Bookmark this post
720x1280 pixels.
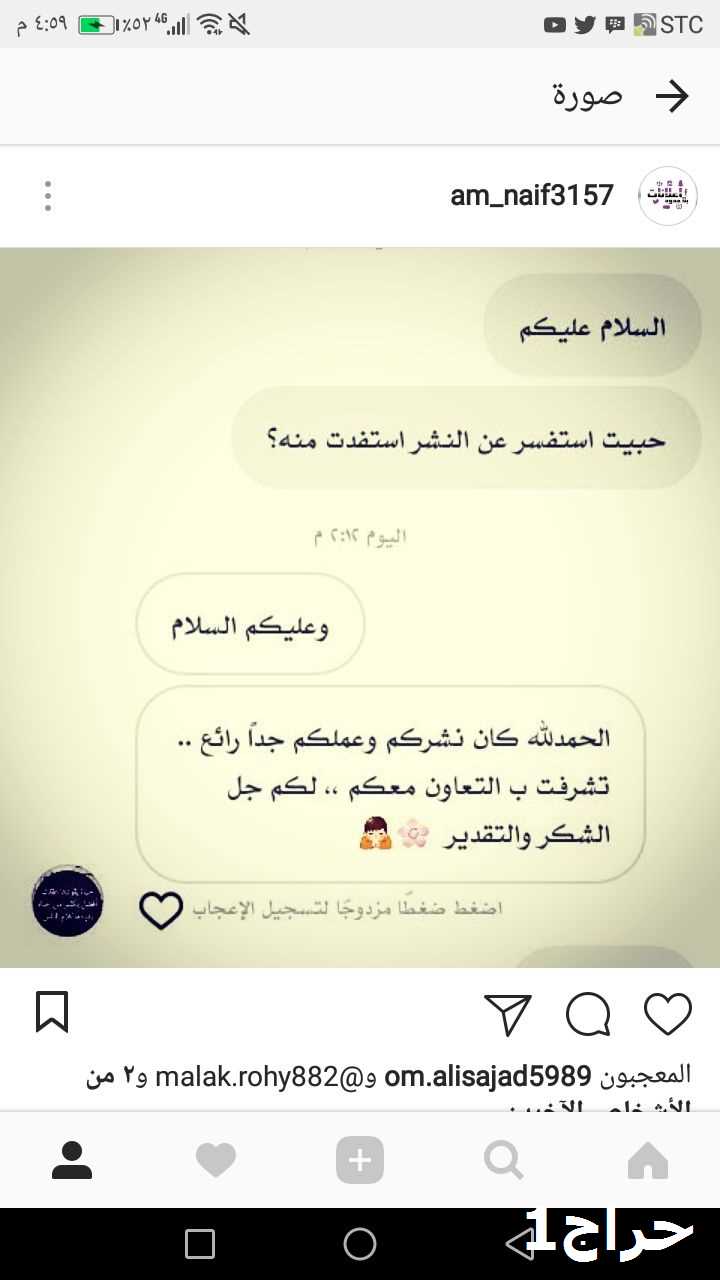[x=52, y=1012]
